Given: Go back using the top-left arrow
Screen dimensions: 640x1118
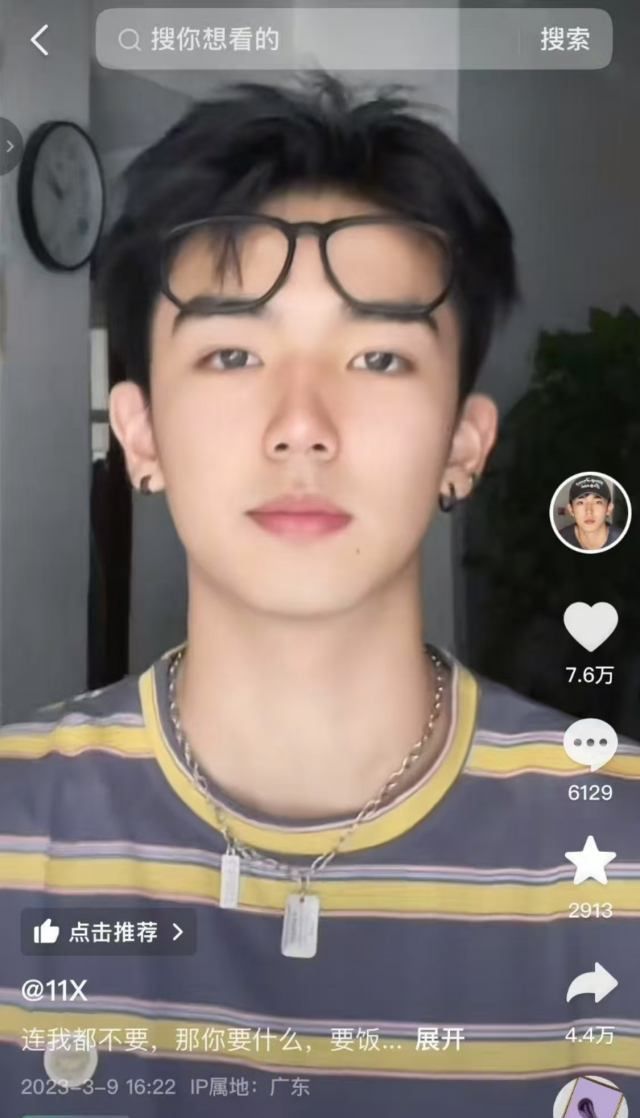Looking at the screenshot, I should [x=40, y=40].
